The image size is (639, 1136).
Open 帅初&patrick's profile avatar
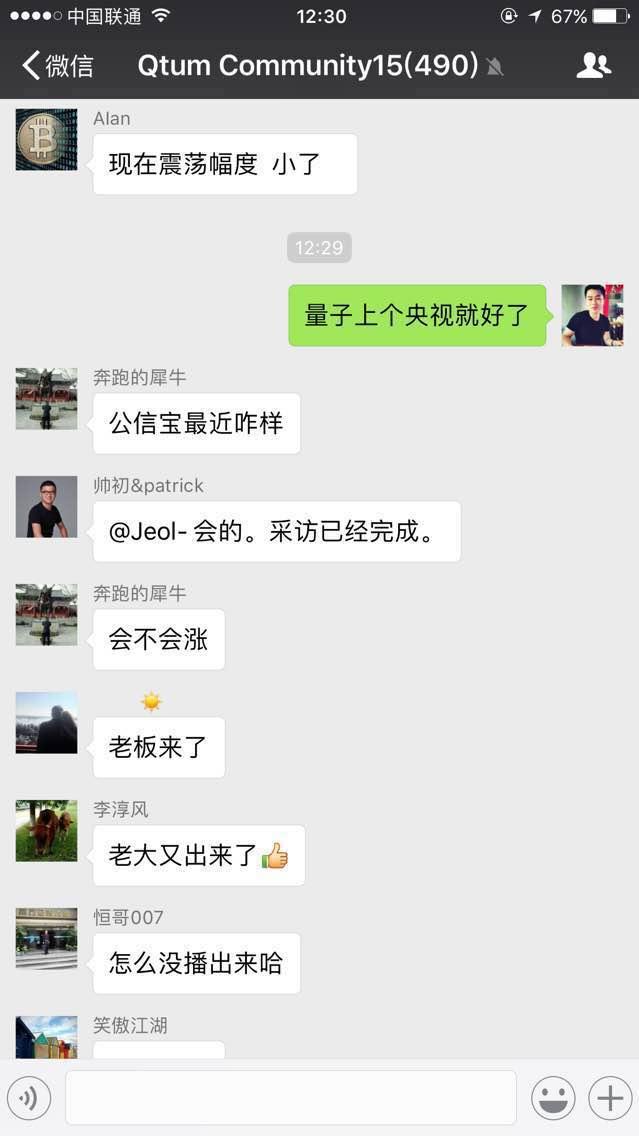tap(46, 506)
